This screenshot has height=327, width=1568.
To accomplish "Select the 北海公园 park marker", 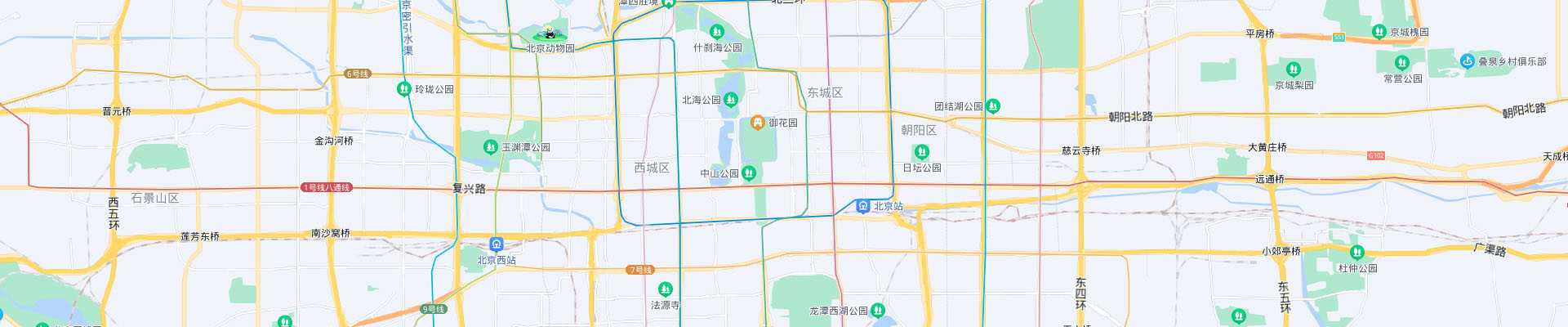I will 731,100.
